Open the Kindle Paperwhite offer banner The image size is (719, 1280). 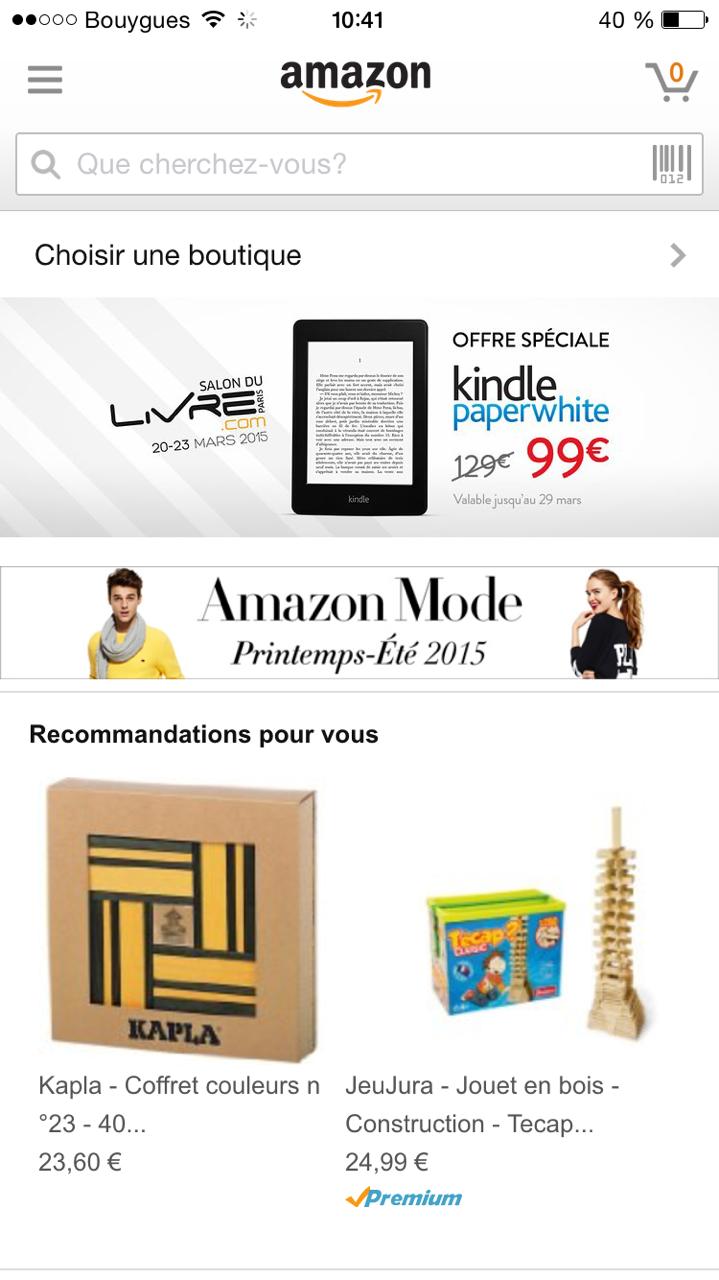pyautogui.click(x=359, y=417)
